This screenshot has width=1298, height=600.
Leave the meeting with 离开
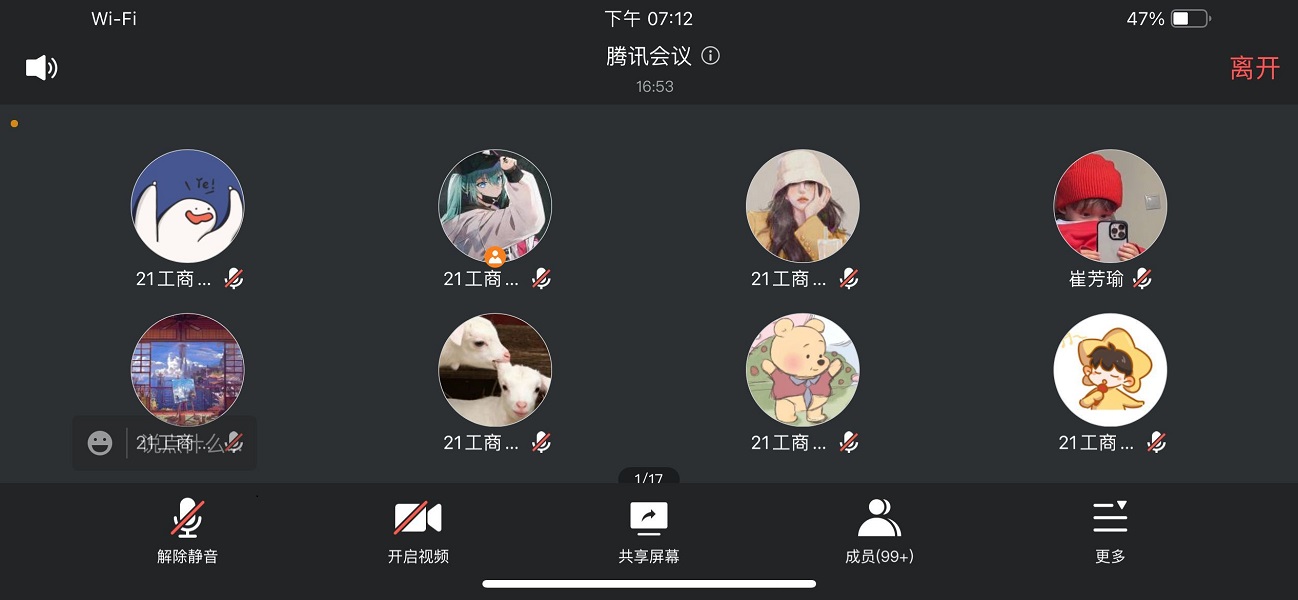[x=1254, y=68]
